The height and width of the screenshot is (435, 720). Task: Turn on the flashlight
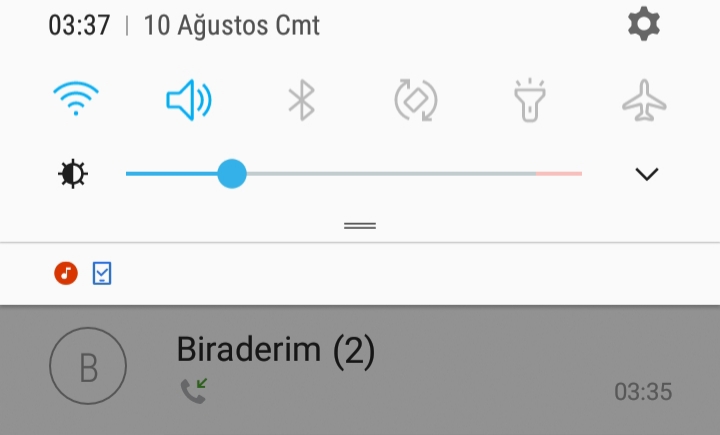click(x=528, y=100)
